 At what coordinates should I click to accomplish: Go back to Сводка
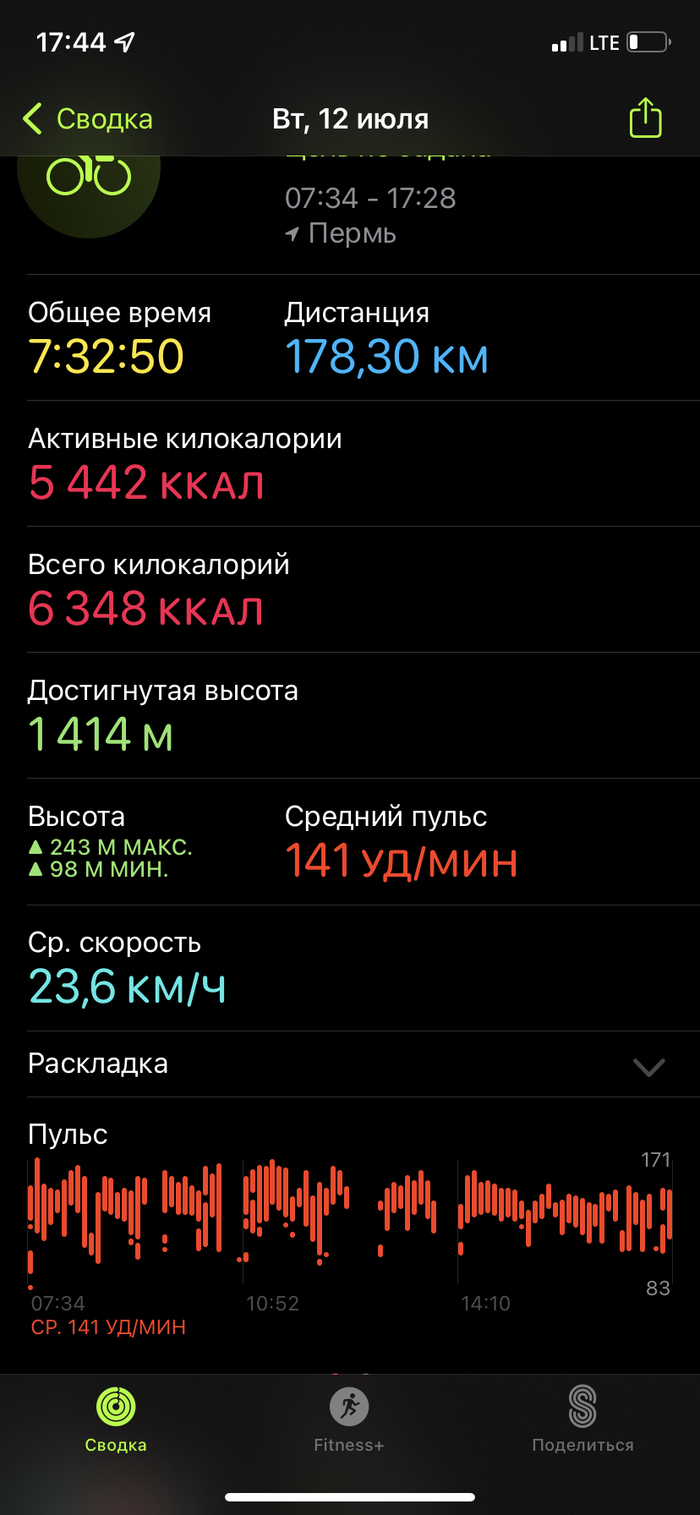pyautogui.click(x=88, y=120)
